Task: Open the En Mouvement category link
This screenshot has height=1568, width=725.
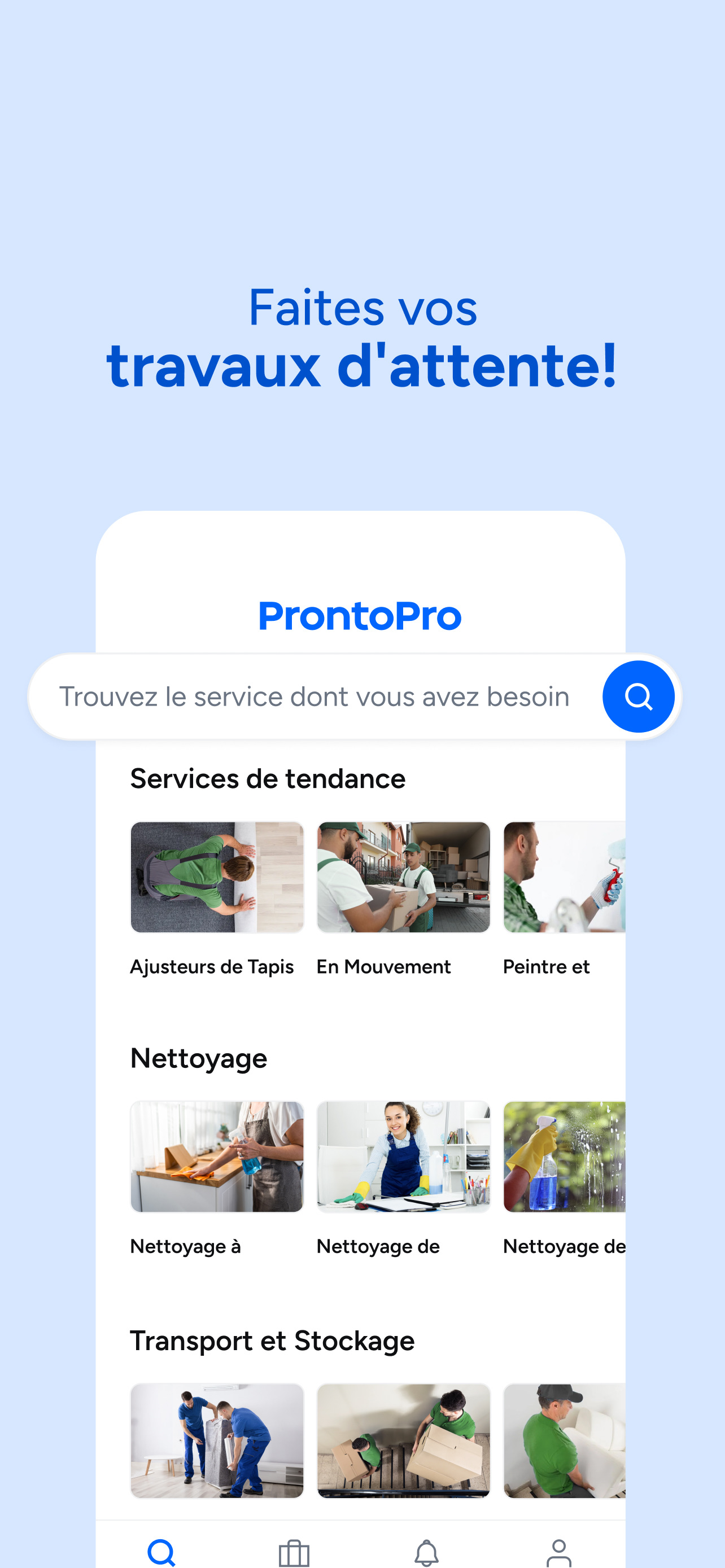Action: click(x=383, y=966)
